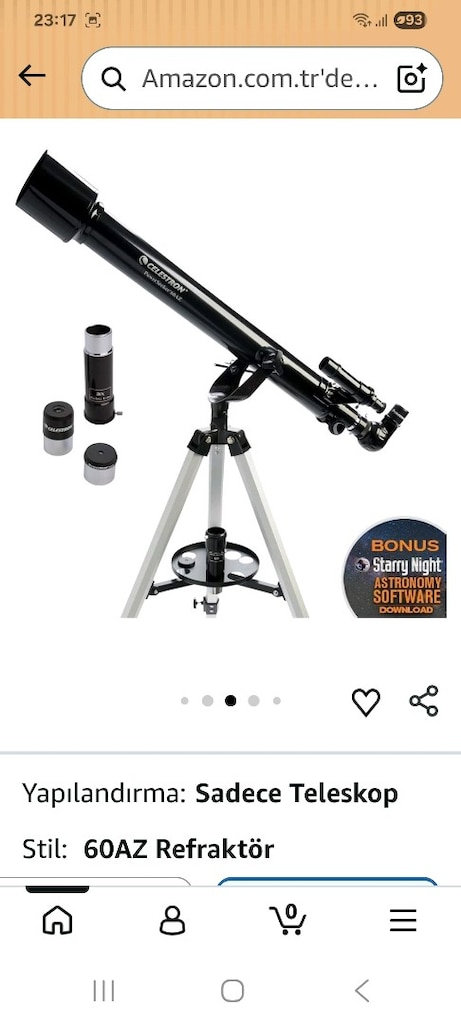This screenshot has height=1024, width=461.
Task: Go back using the top arrow
Action: pos(31,76)
